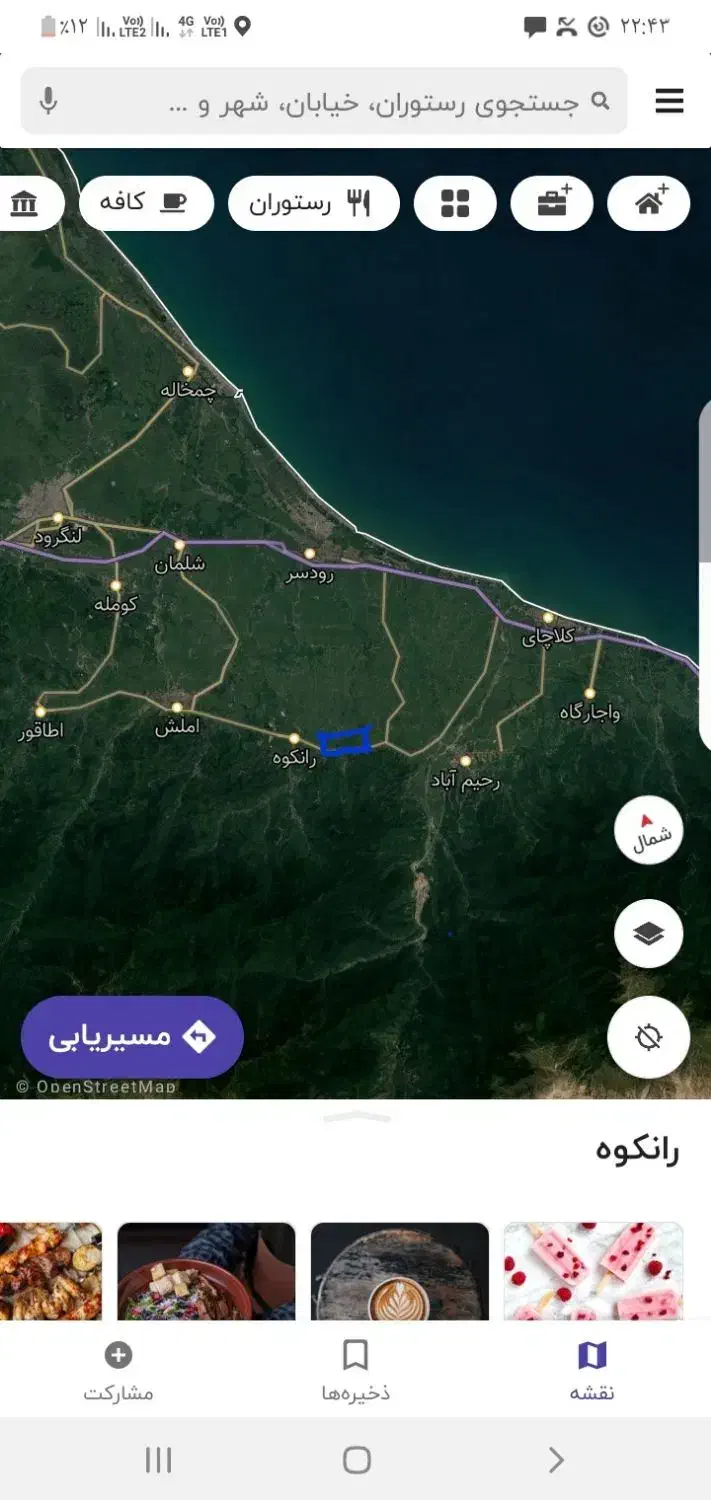Open the popsicle dessert photo tile

[x=593, y=1271]
